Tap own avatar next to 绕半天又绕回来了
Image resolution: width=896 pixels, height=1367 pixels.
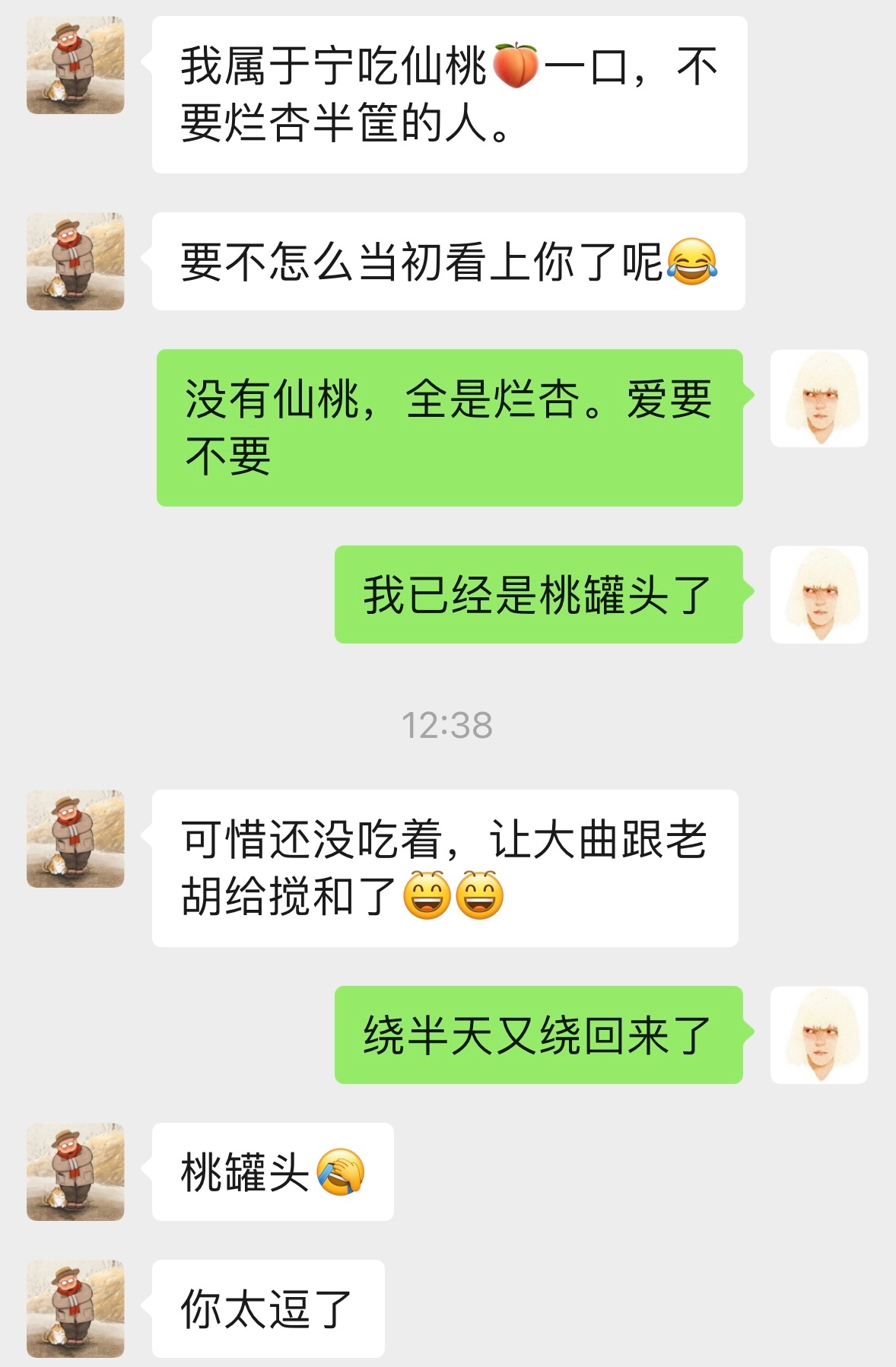coord(819,1035)
